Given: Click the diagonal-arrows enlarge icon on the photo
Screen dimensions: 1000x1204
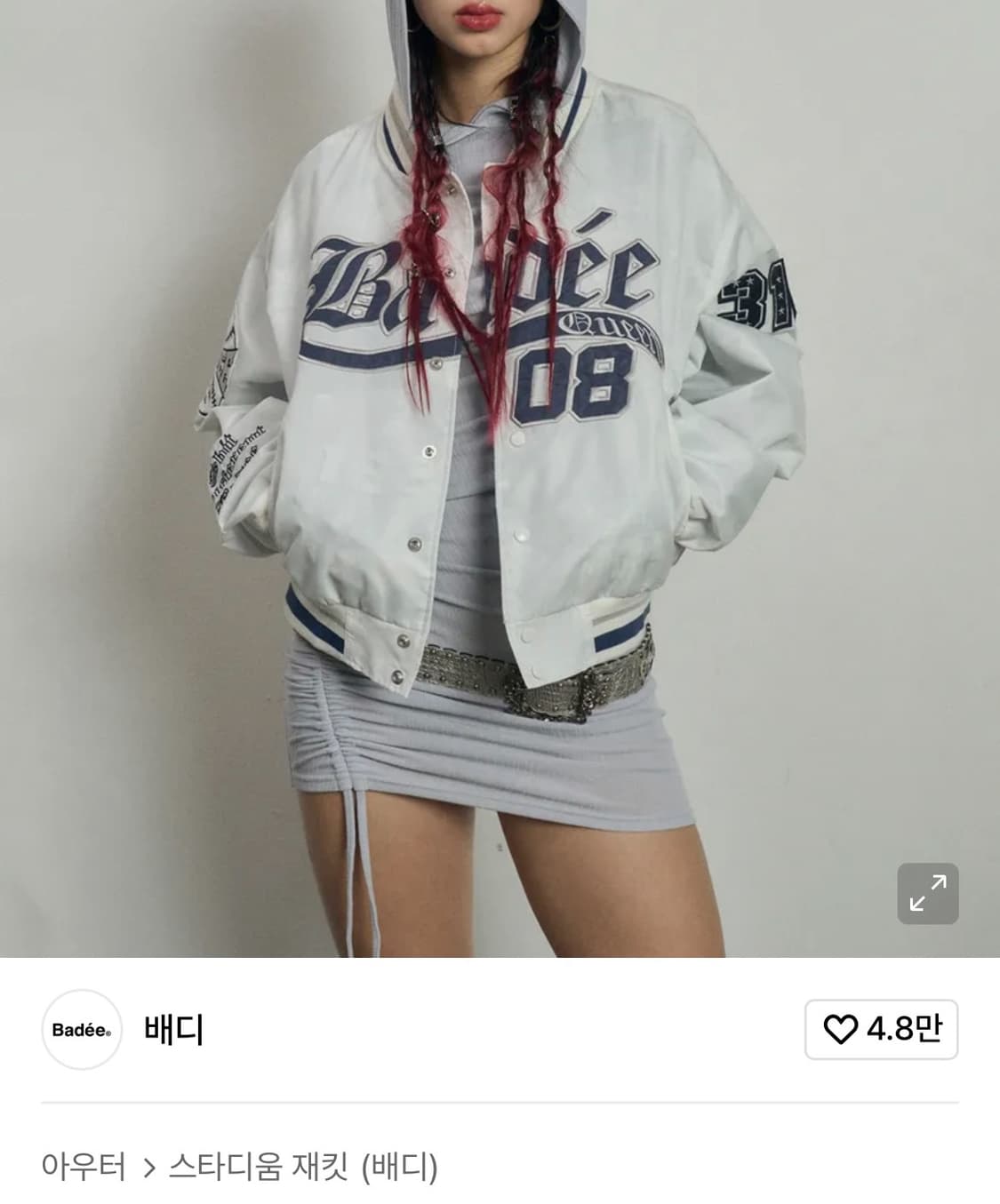Looking at the screenshot, I should coord(929,894).
